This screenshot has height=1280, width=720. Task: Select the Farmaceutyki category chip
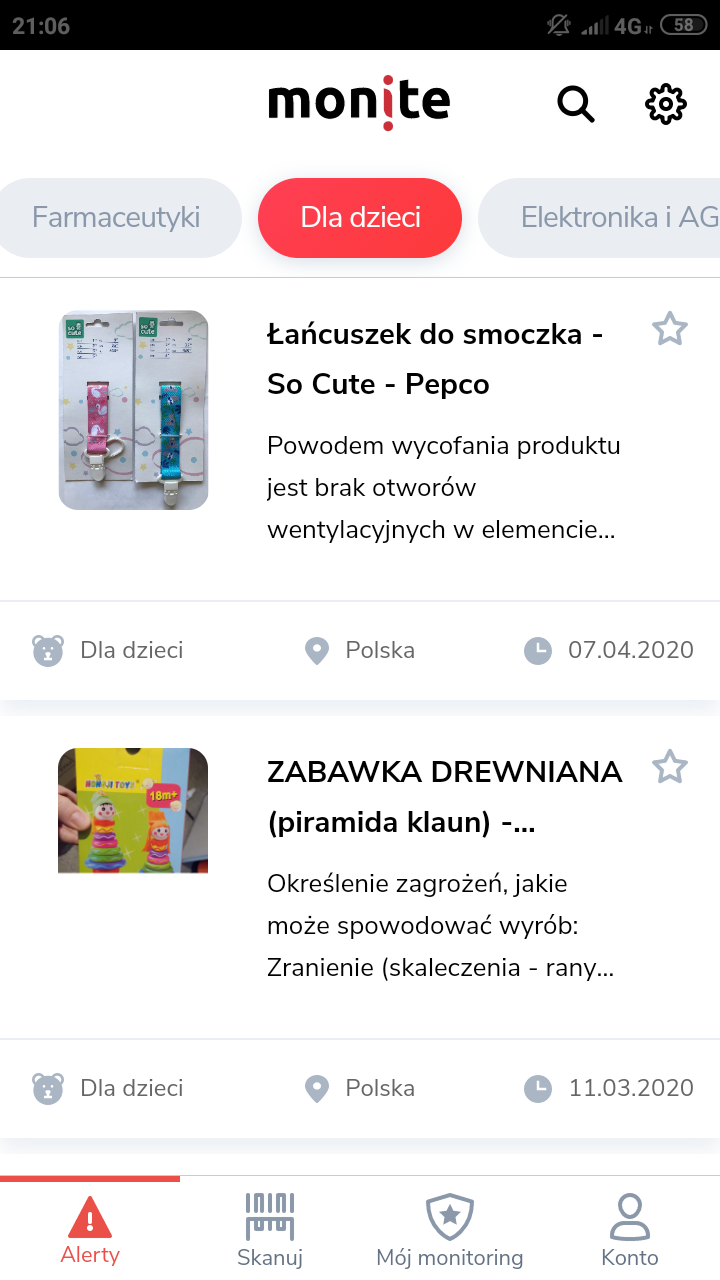pos(116,217)
